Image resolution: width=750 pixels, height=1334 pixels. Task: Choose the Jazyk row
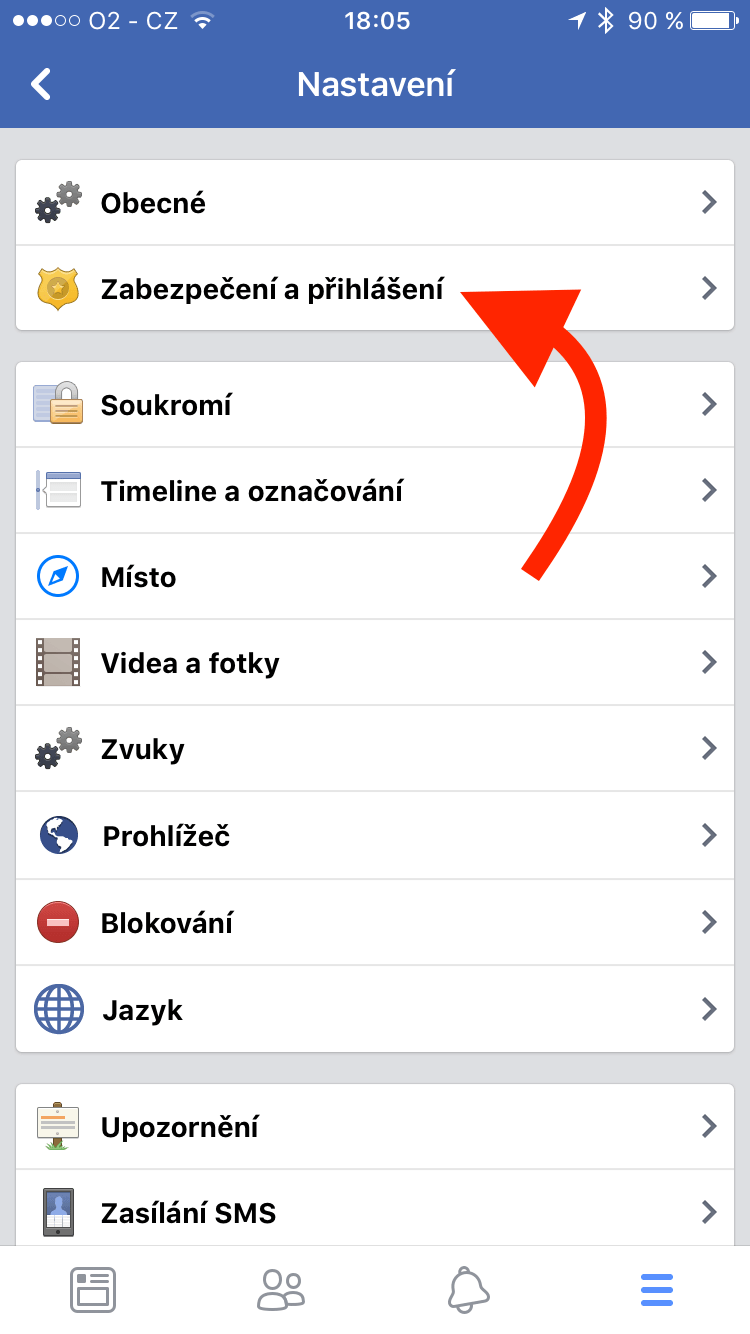click(x=375, y=1009)
